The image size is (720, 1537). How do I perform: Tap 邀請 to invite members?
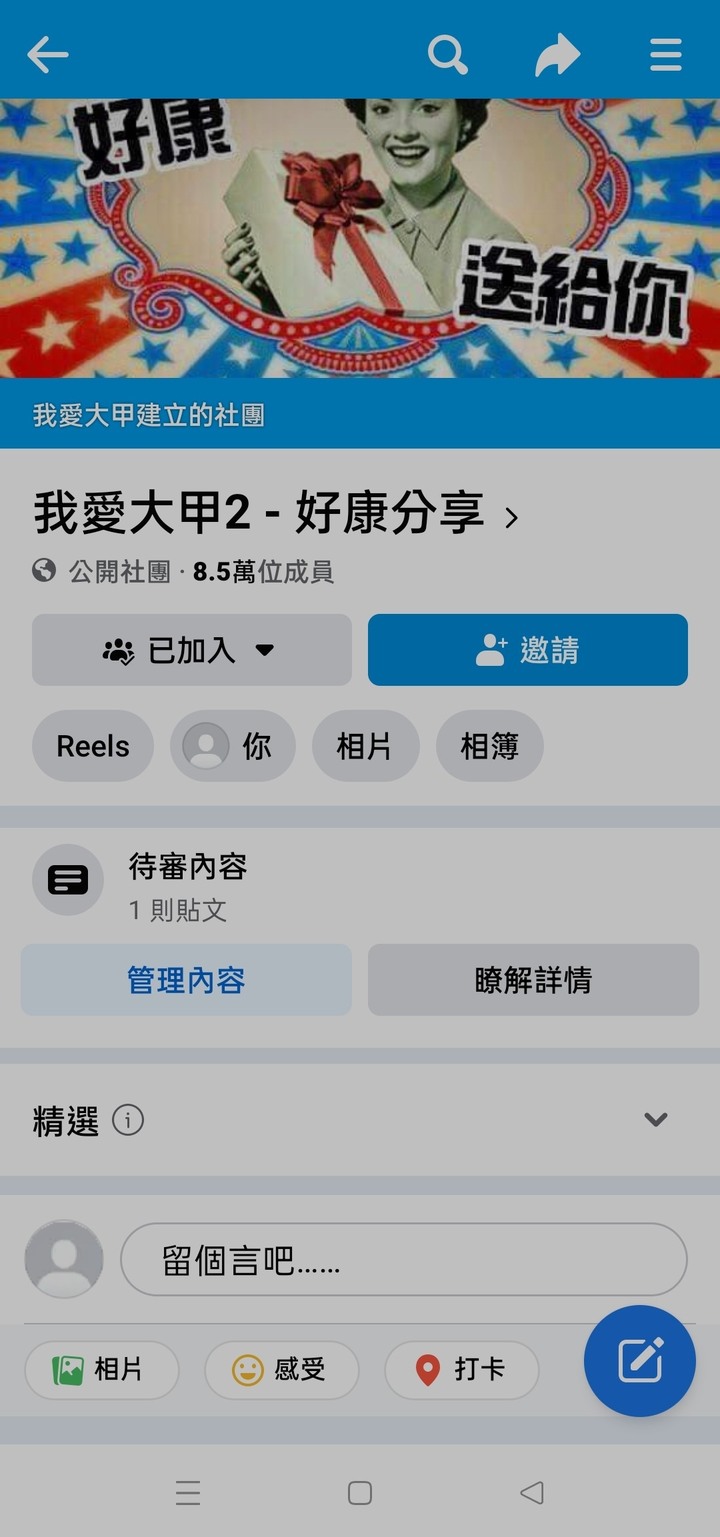[x=527, y=650]
